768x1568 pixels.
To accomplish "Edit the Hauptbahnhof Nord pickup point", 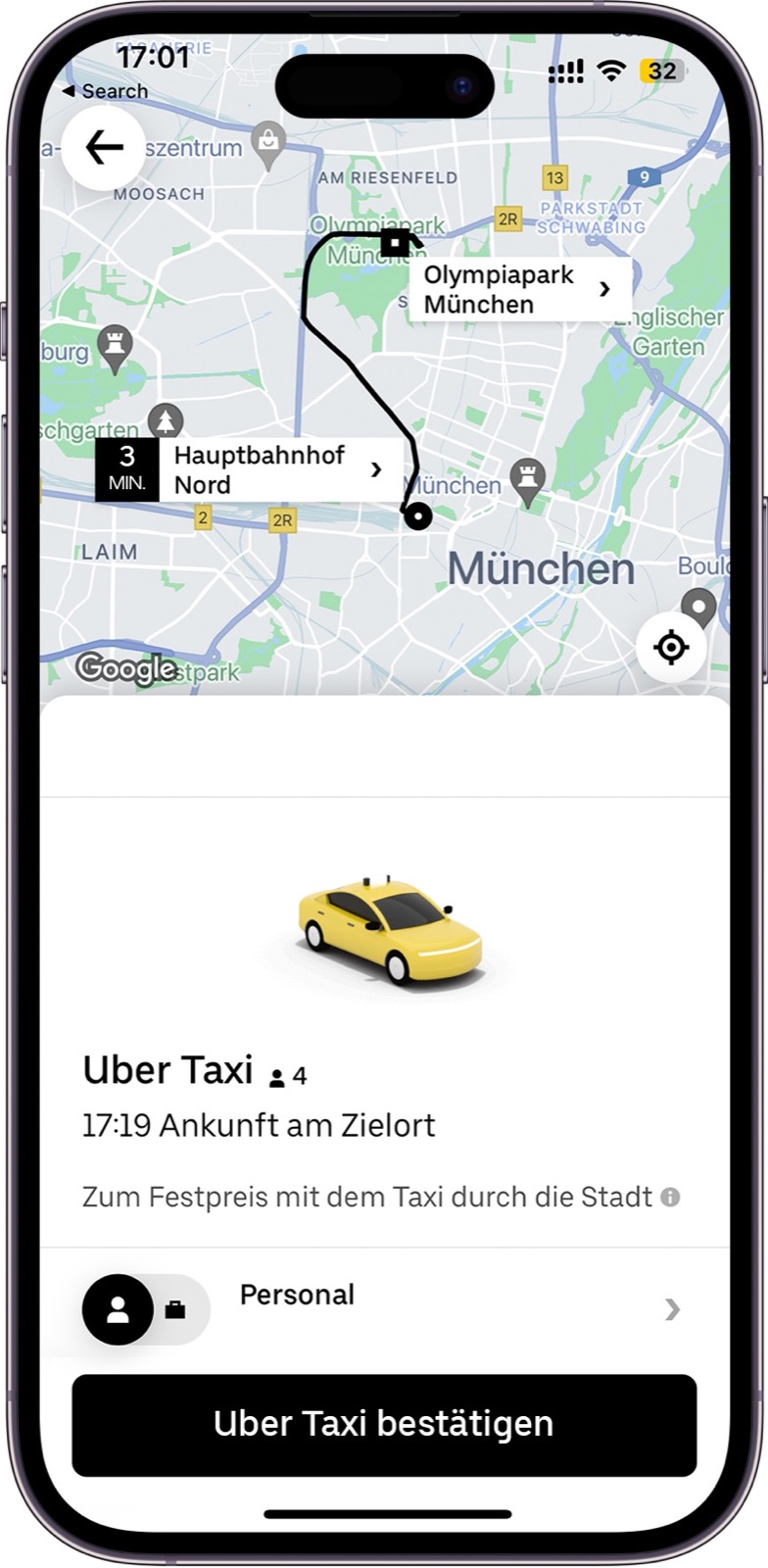I will pos(249,470).
